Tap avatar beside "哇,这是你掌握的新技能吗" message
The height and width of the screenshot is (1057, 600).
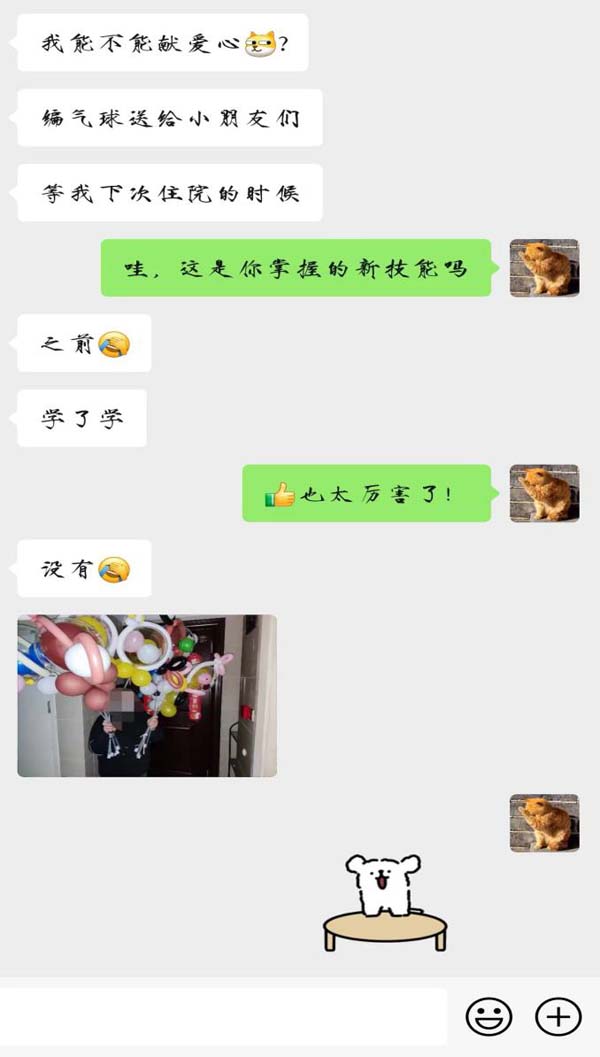click(544, 268)
